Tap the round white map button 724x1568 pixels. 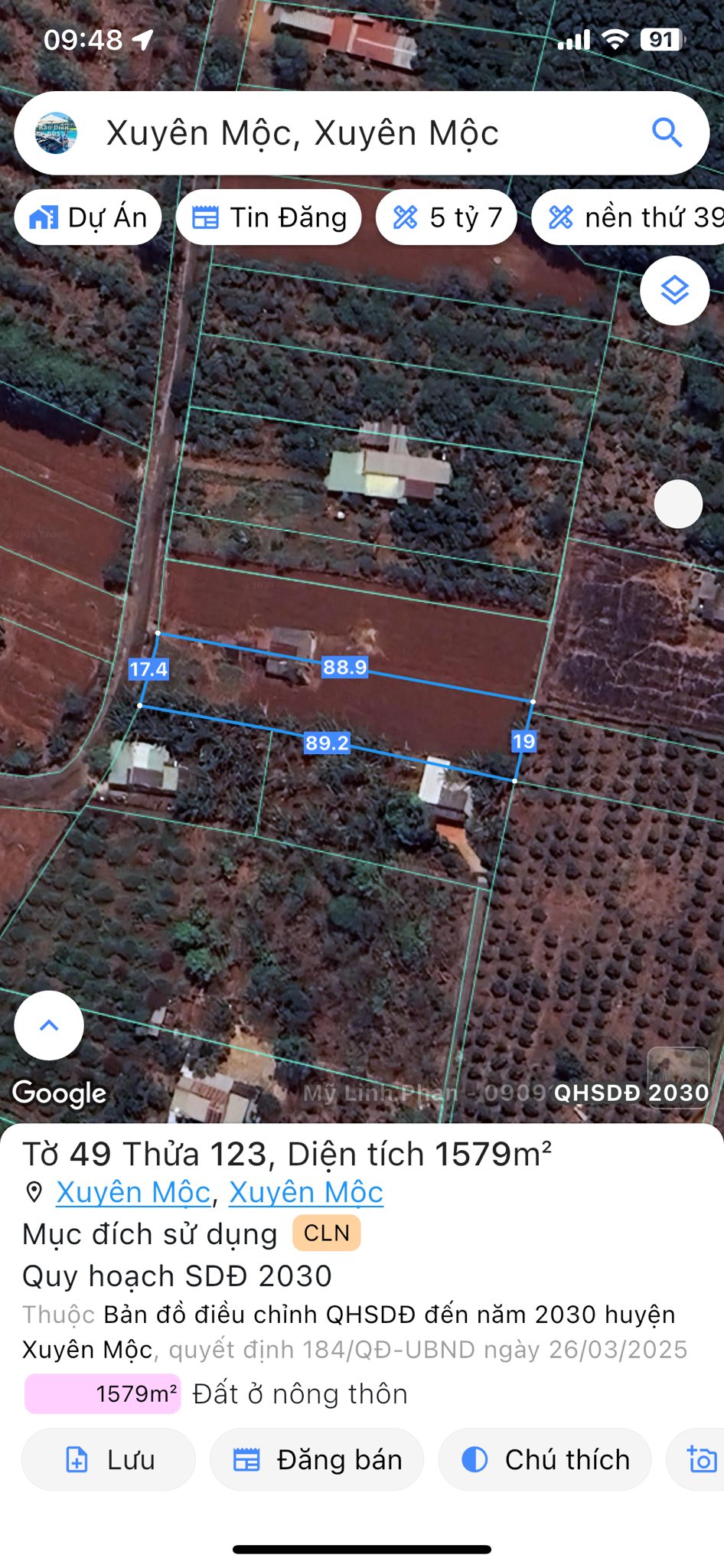pos(678,504)
